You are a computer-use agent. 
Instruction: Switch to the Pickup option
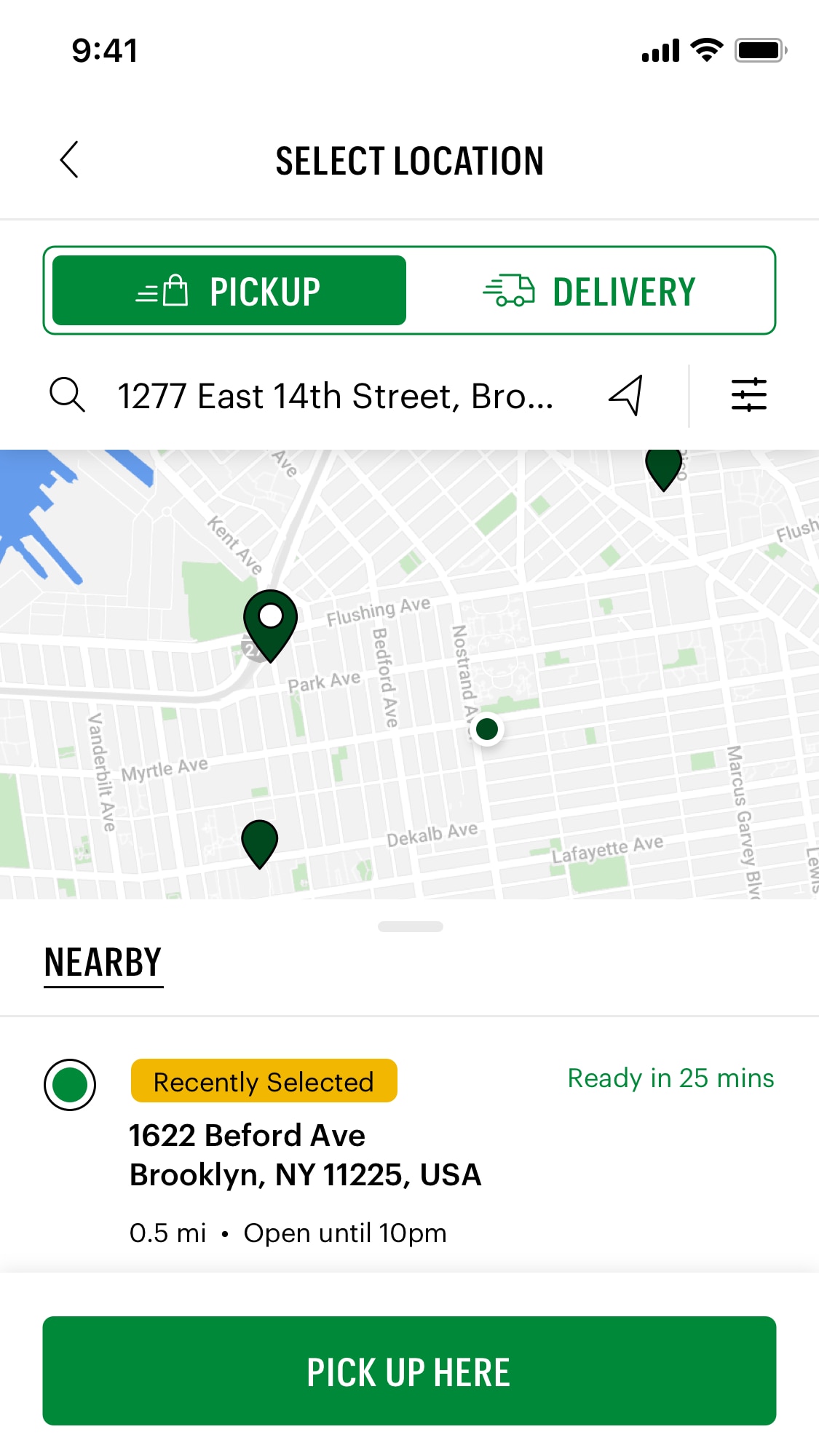[x=229, y=291]
